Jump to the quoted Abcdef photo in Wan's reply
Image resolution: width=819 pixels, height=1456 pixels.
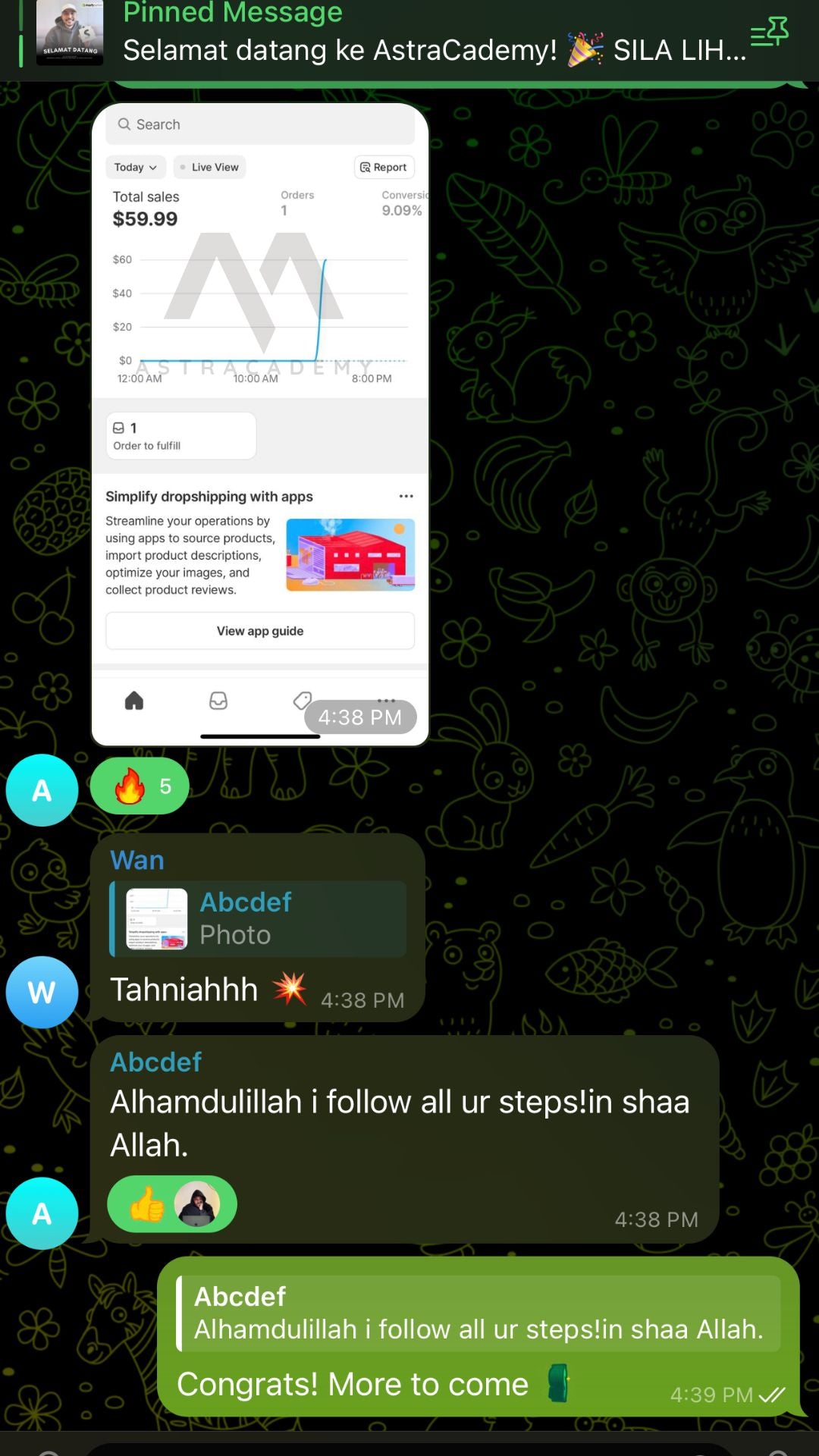point(258,919)
